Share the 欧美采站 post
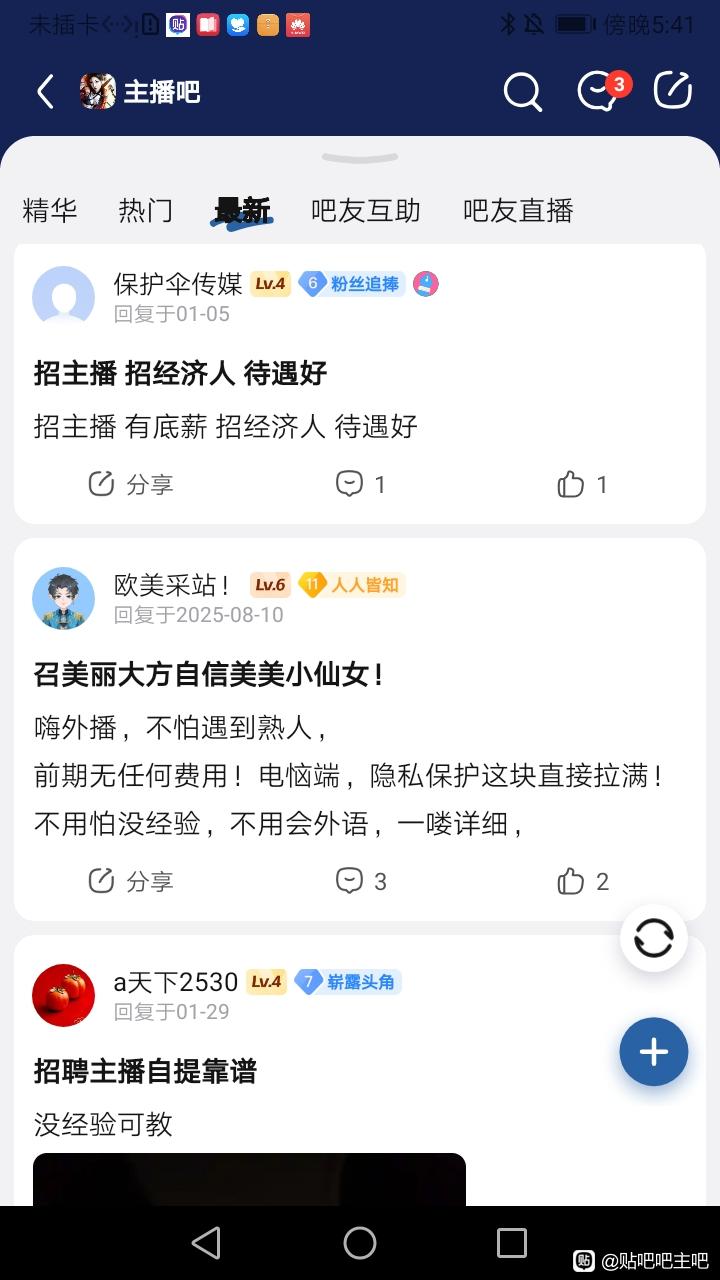Viewport: 720px width, 1280px height. pyautogui.click(x=131, y=881)
